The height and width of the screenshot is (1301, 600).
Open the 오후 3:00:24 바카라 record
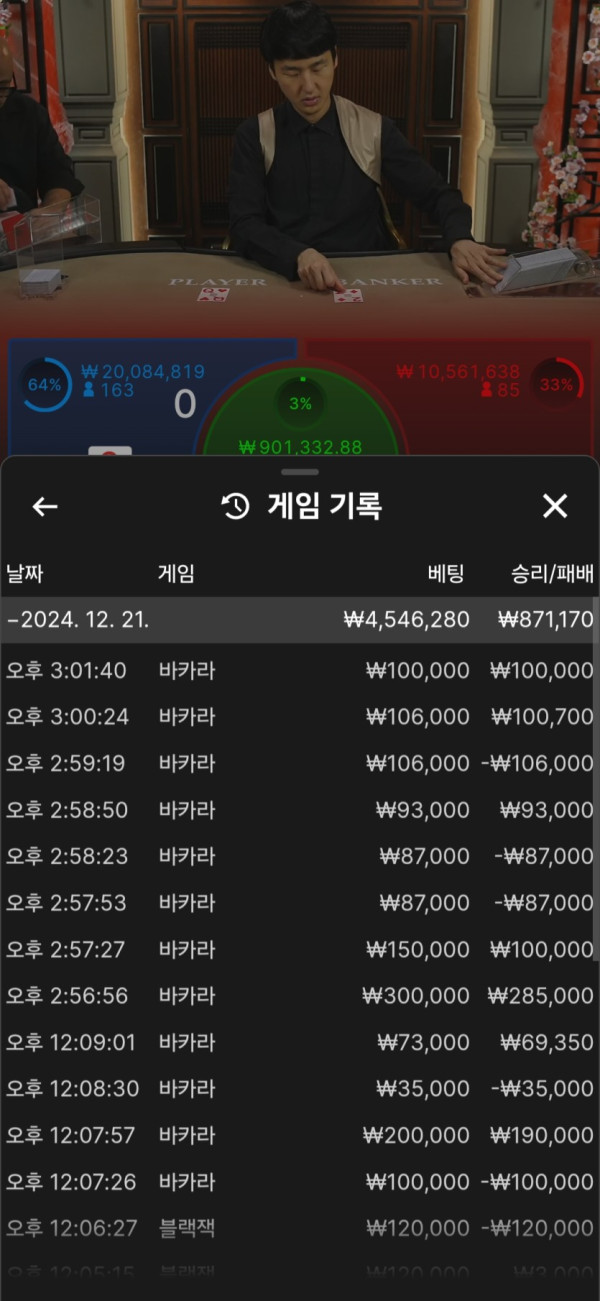pos(298,717)
